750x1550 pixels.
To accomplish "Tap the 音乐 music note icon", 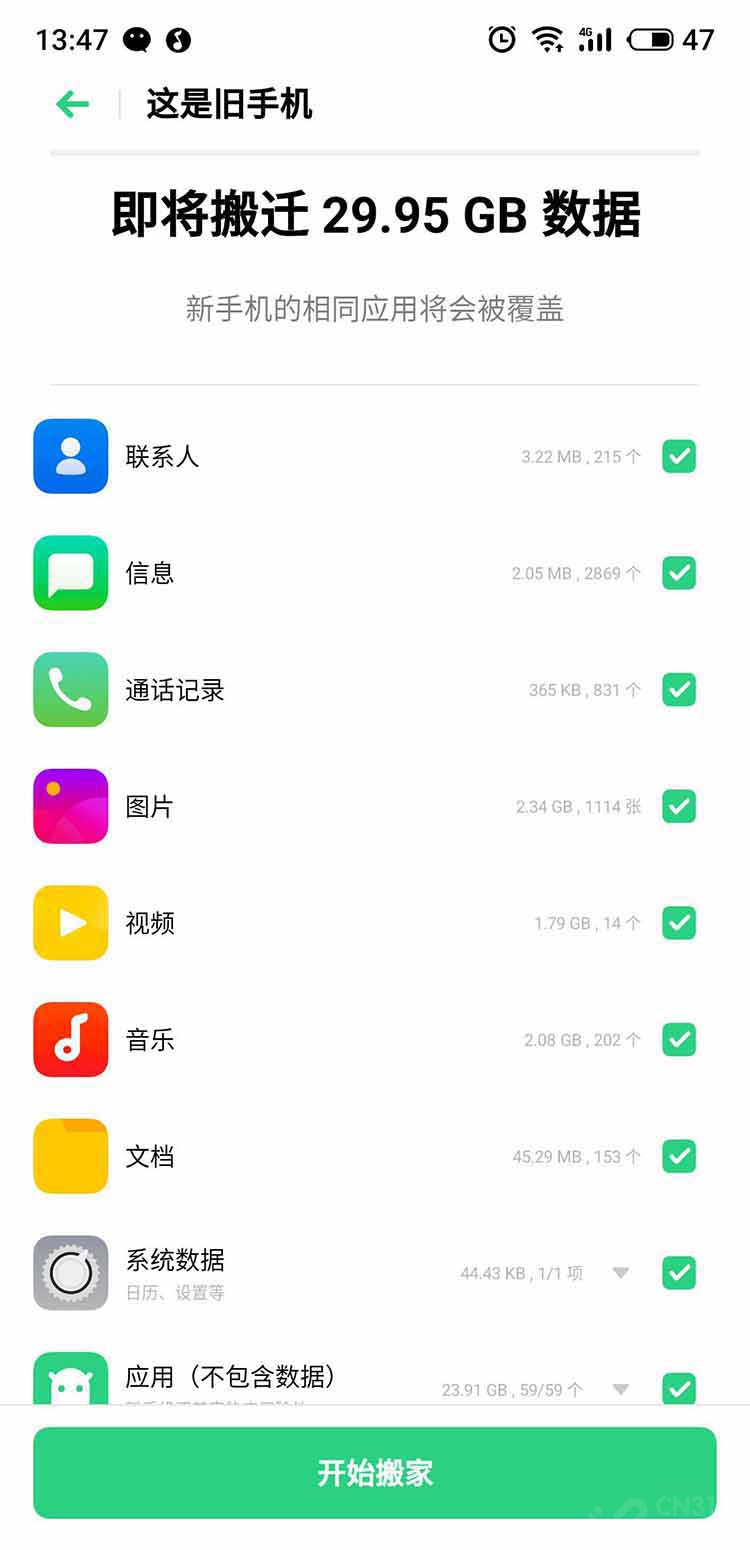I will [x=70, y=1040].
